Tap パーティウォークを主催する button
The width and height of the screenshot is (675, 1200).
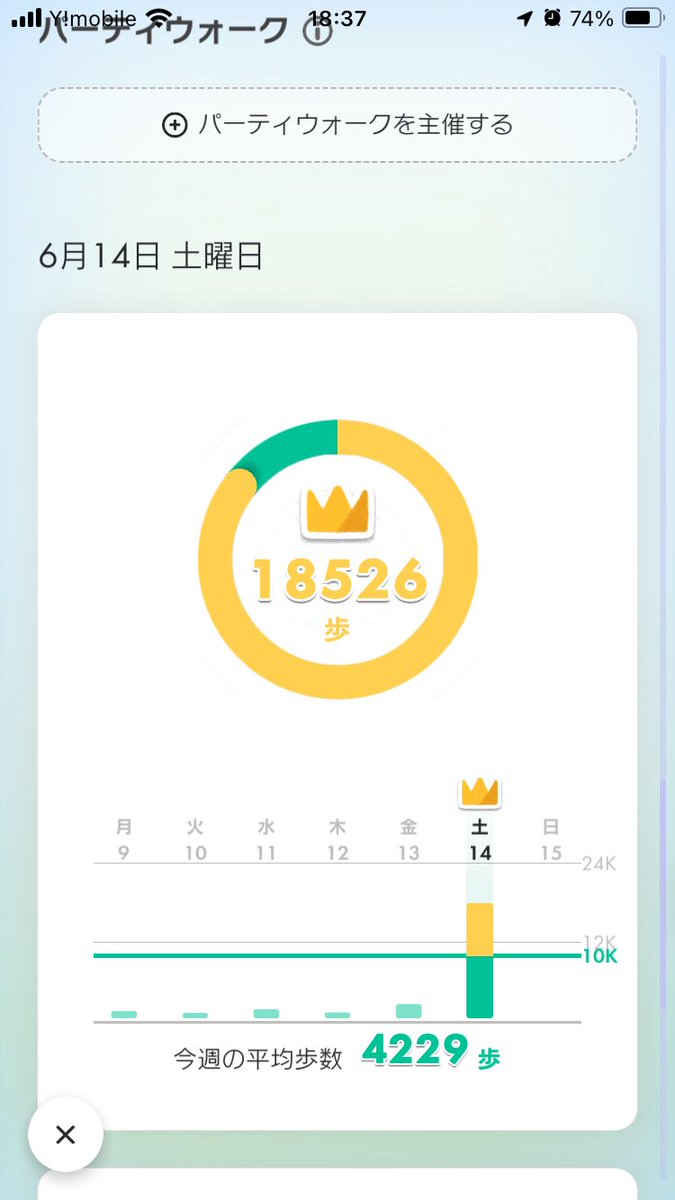[337, 125]
